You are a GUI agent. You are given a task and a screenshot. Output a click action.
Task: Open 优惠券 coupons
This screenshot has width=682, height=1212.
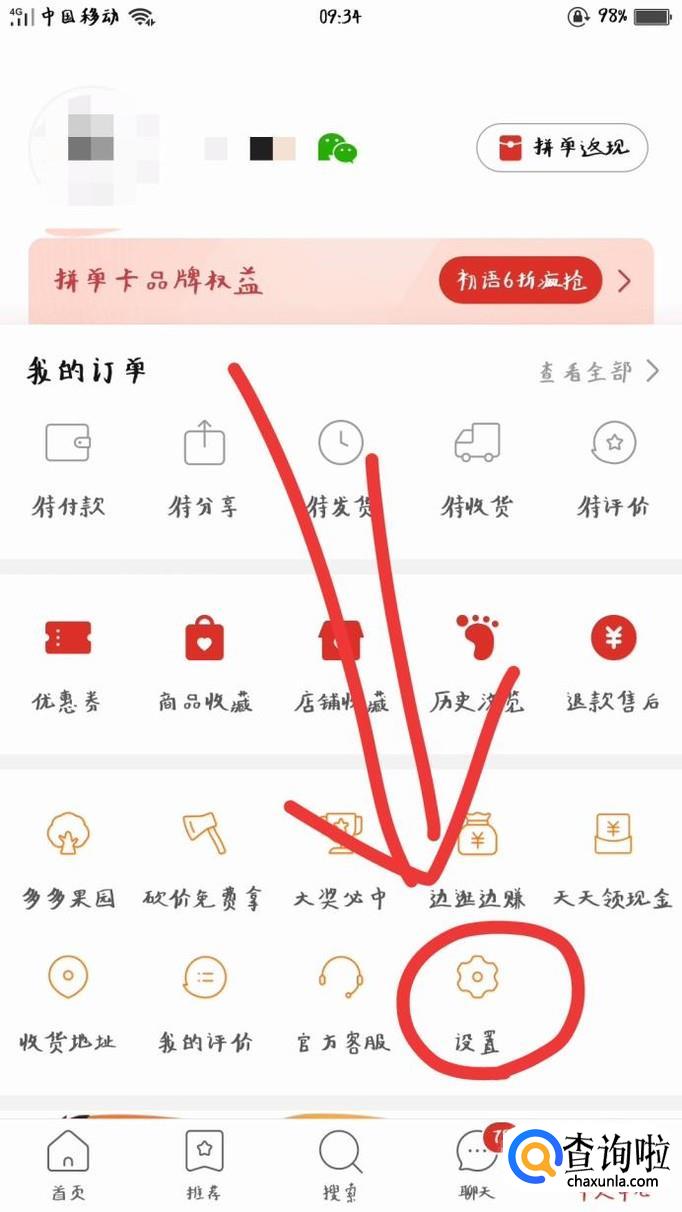tap(68, 660)
